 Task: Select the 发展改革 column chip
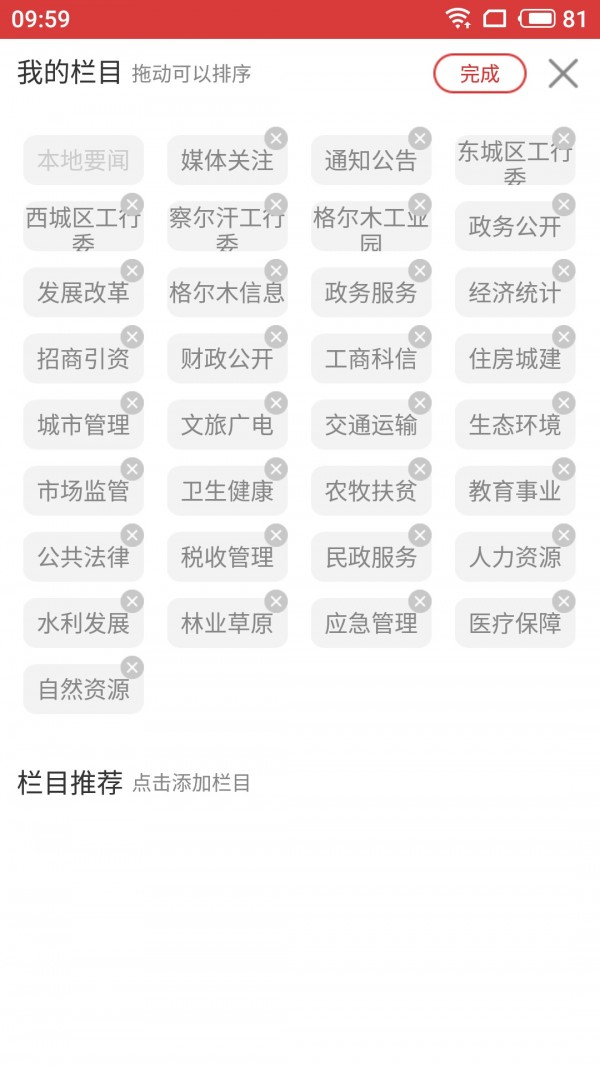(x=84, y=293)
